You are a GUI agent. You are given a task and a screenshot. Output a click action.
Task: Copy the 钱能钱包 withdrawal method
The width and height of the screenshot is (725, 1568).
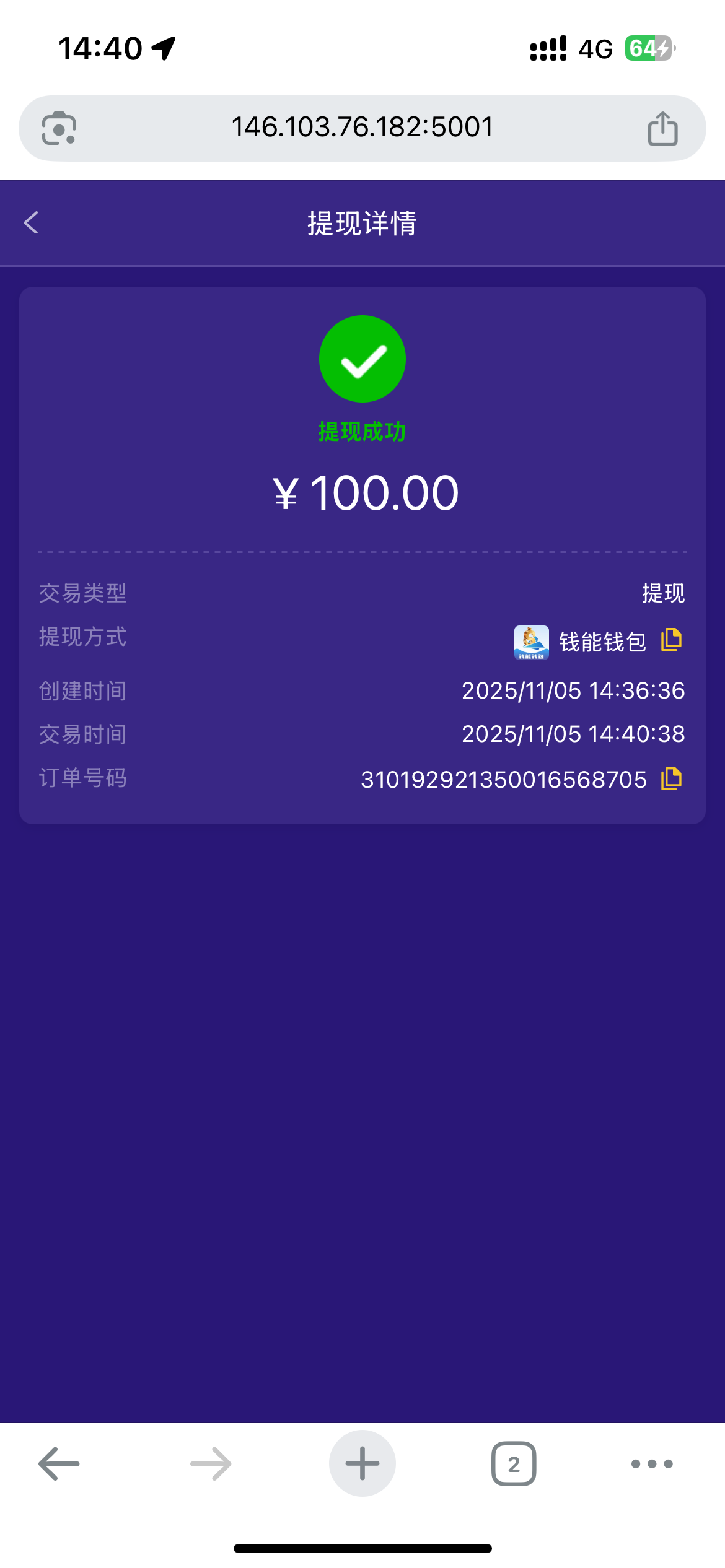(x=671, y=640)
